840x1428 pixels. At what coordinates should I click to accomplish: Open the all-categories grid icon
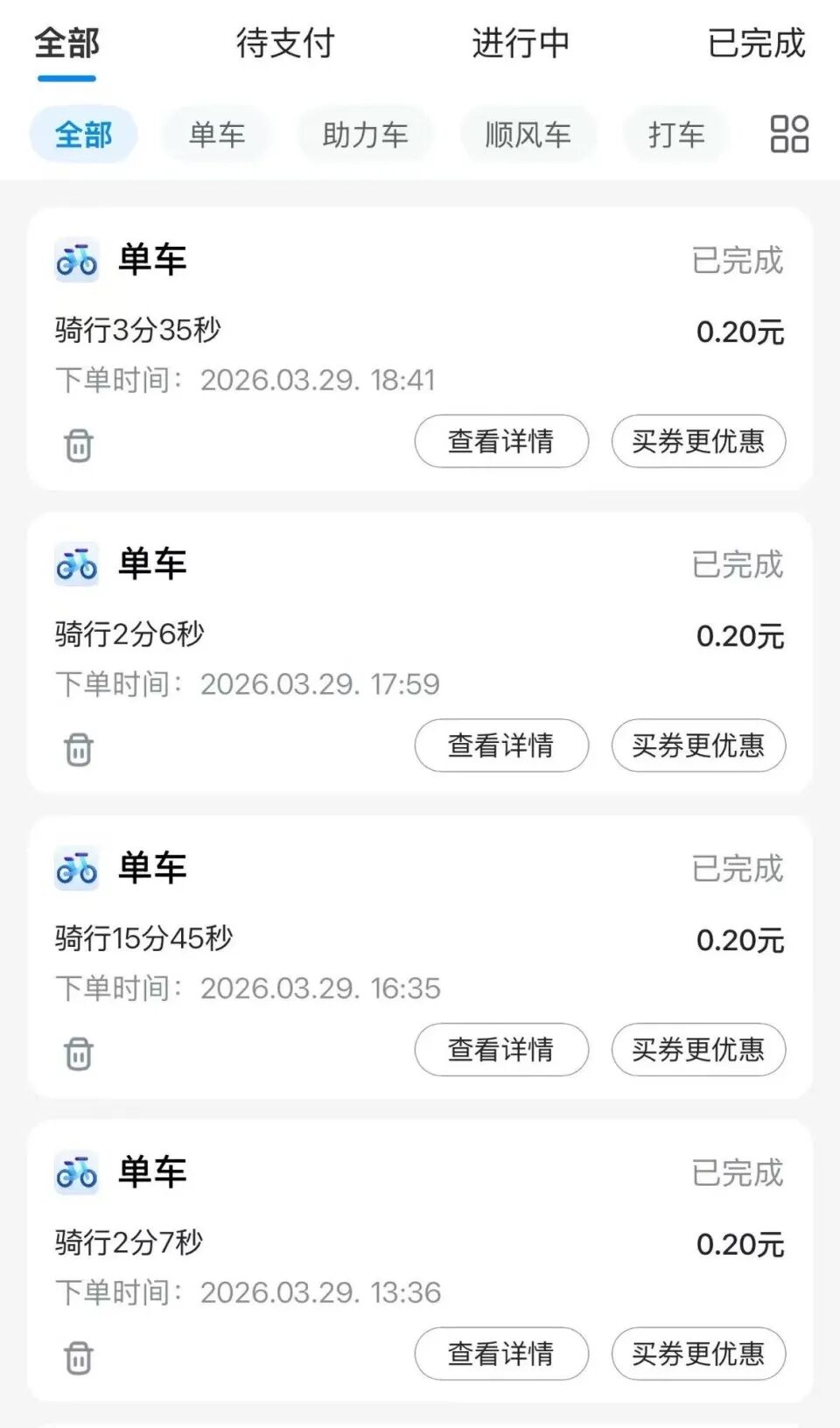click(788, 135)
